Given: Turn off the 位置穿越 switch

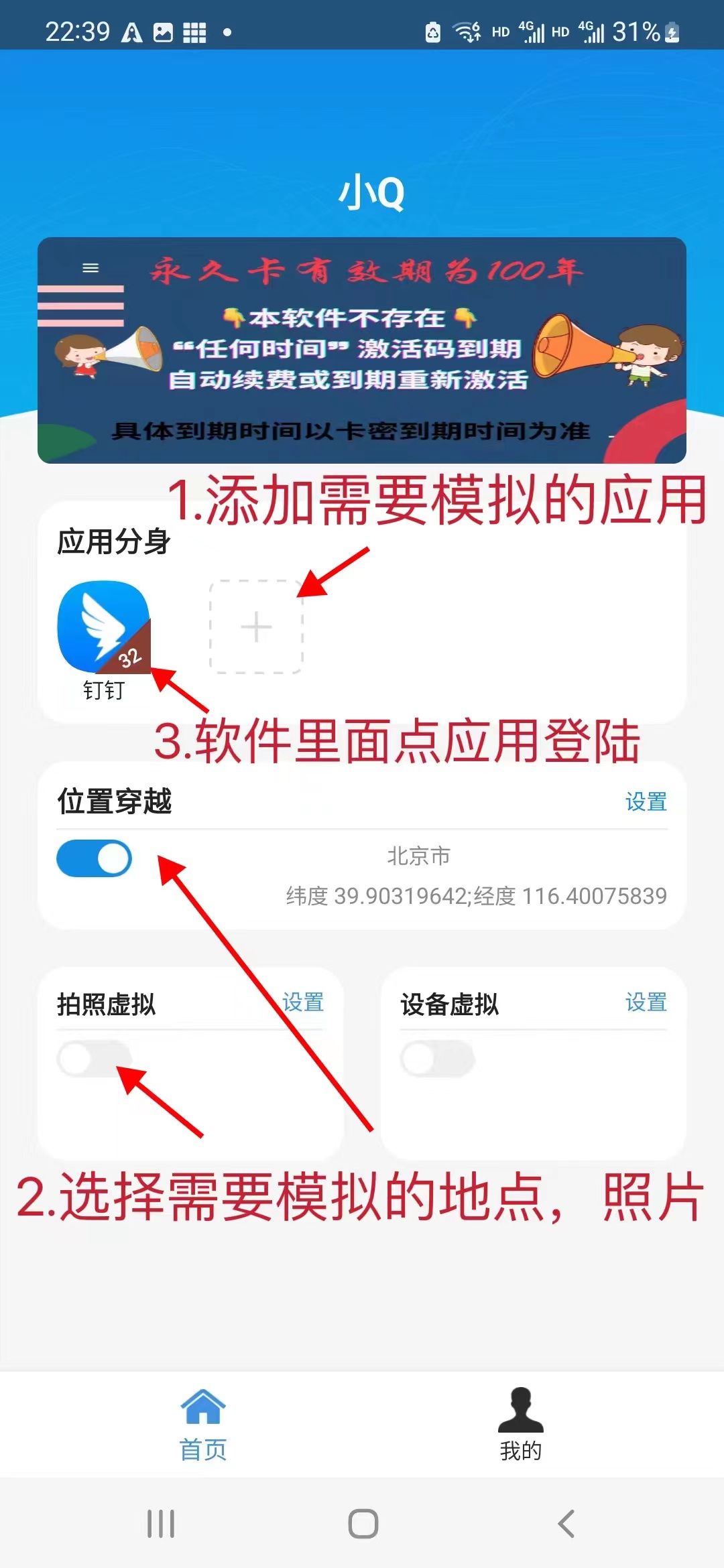Looking at the screenshot, I should [95, 858].
